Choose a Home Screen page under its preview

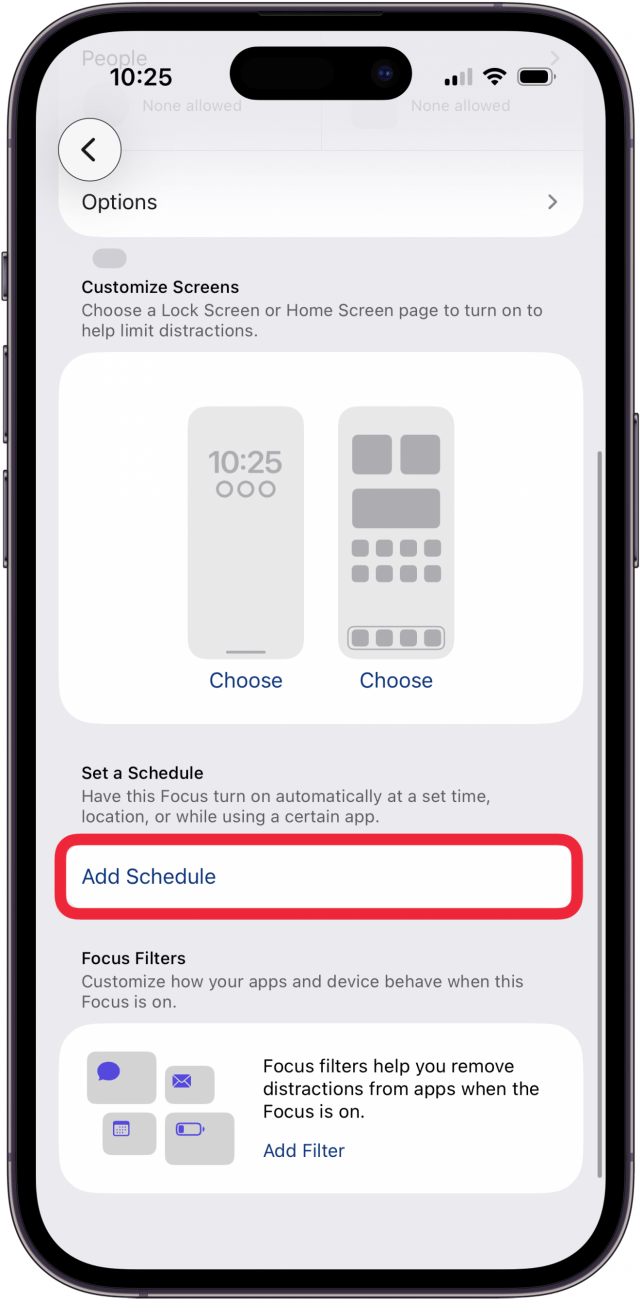click(x=396, y=680)
